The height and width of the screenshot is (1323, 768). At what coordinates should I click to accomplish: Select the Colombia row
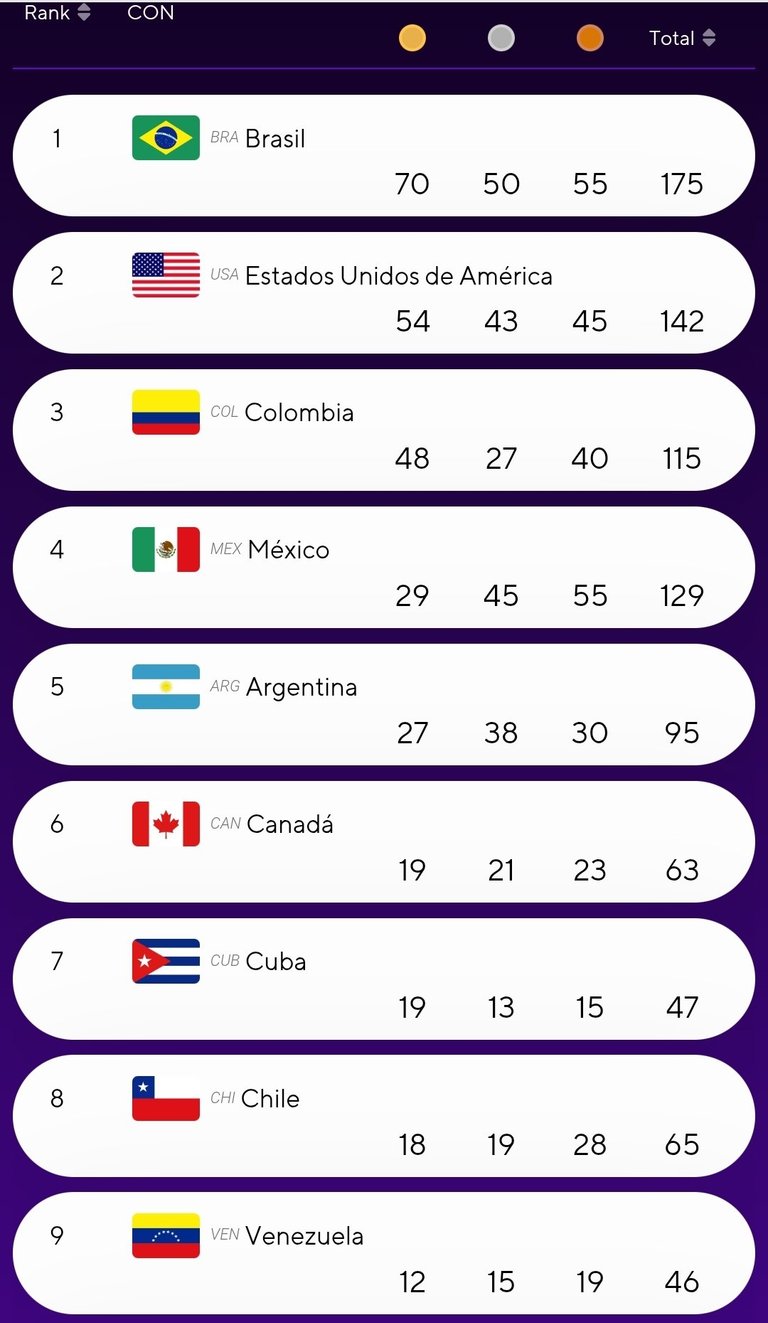click(384, 429)
